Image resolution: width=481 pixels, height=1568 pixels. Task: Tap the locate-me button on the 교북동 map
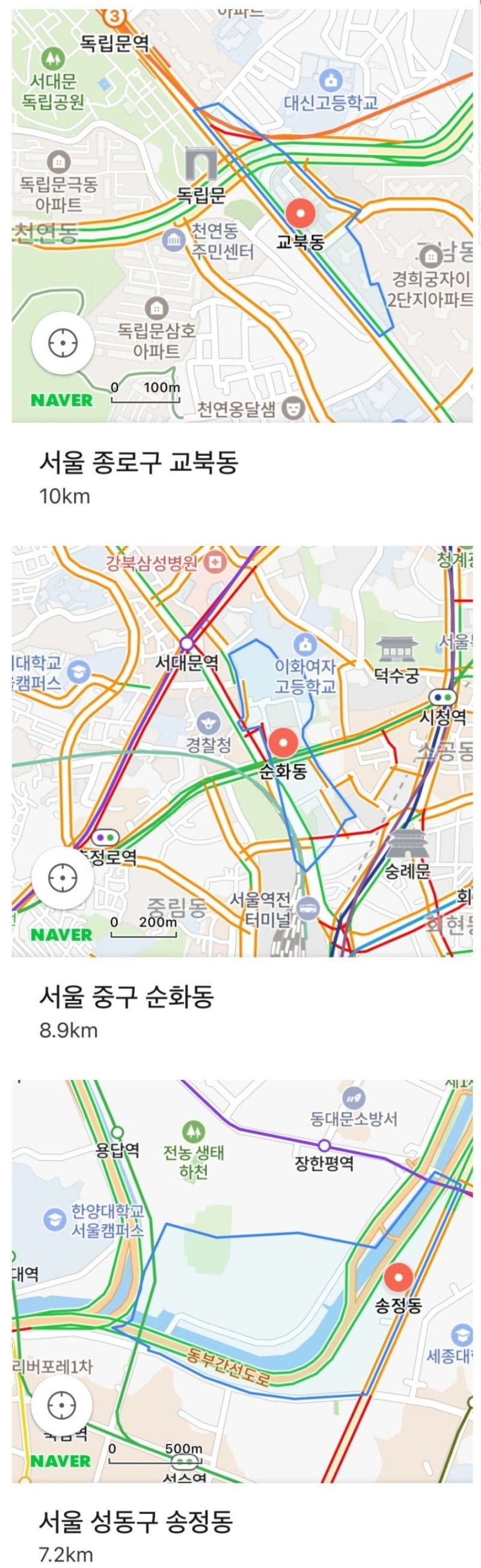click(63, 343)
